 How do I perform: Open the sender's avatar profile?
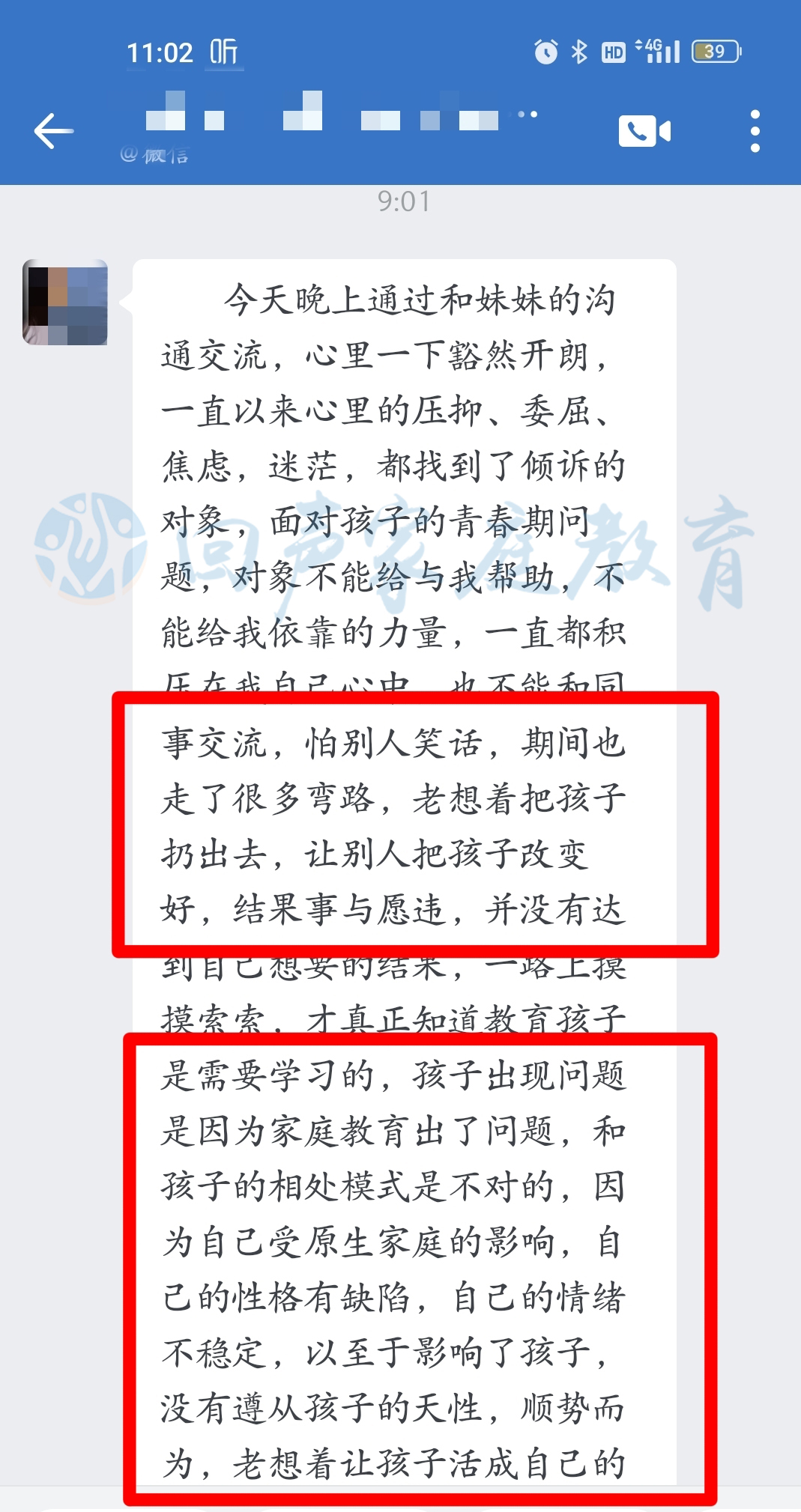pos(65,303)
